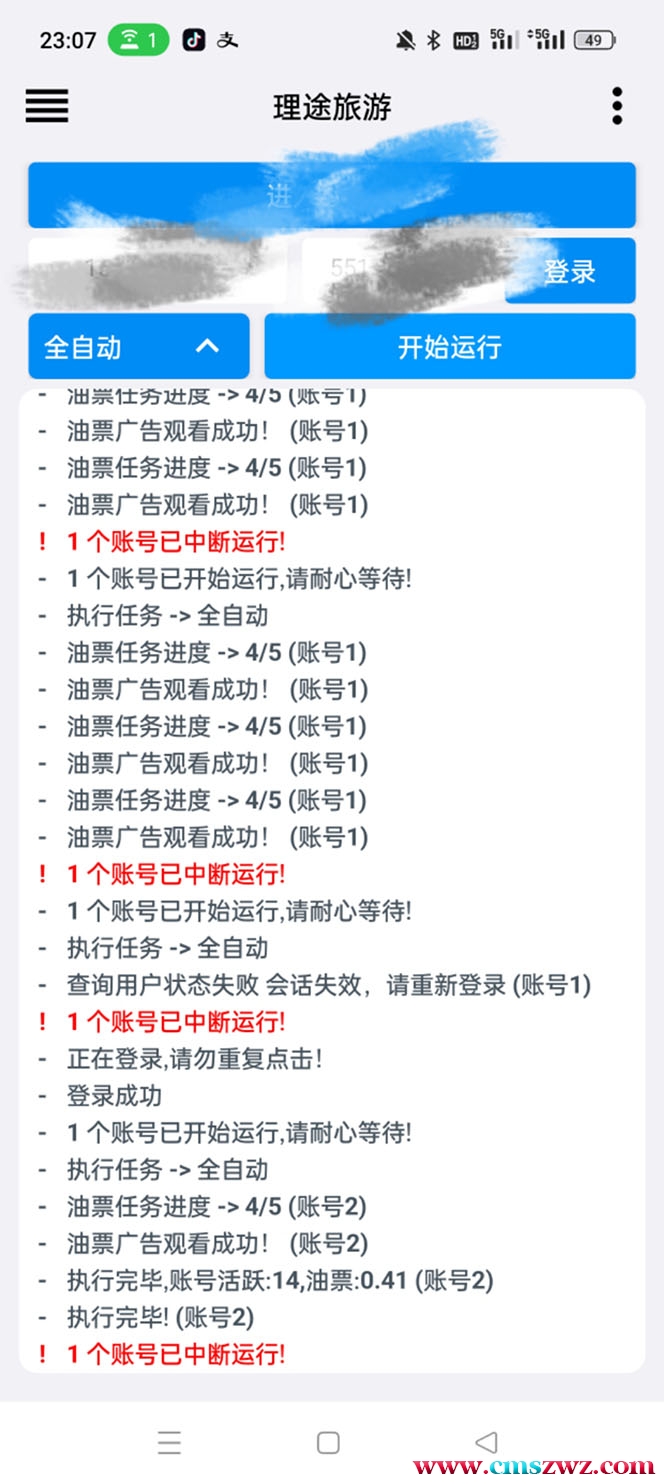Expand the 全自动 mode dropdown
The height and width of the screenshot is (1484, 664).
tap(139, 347)
